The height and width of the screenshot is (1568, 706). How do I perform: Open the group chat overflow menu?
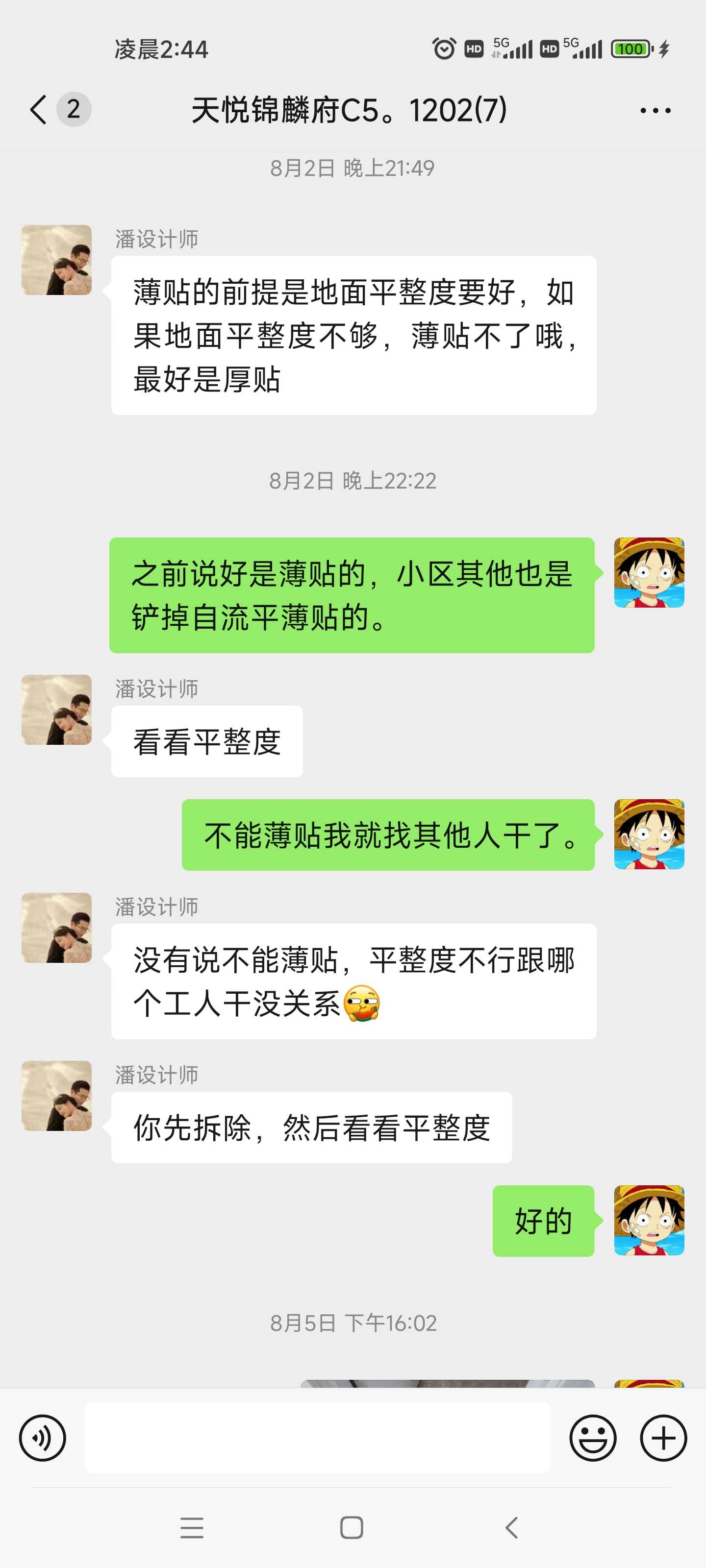(x=655, y=110)
